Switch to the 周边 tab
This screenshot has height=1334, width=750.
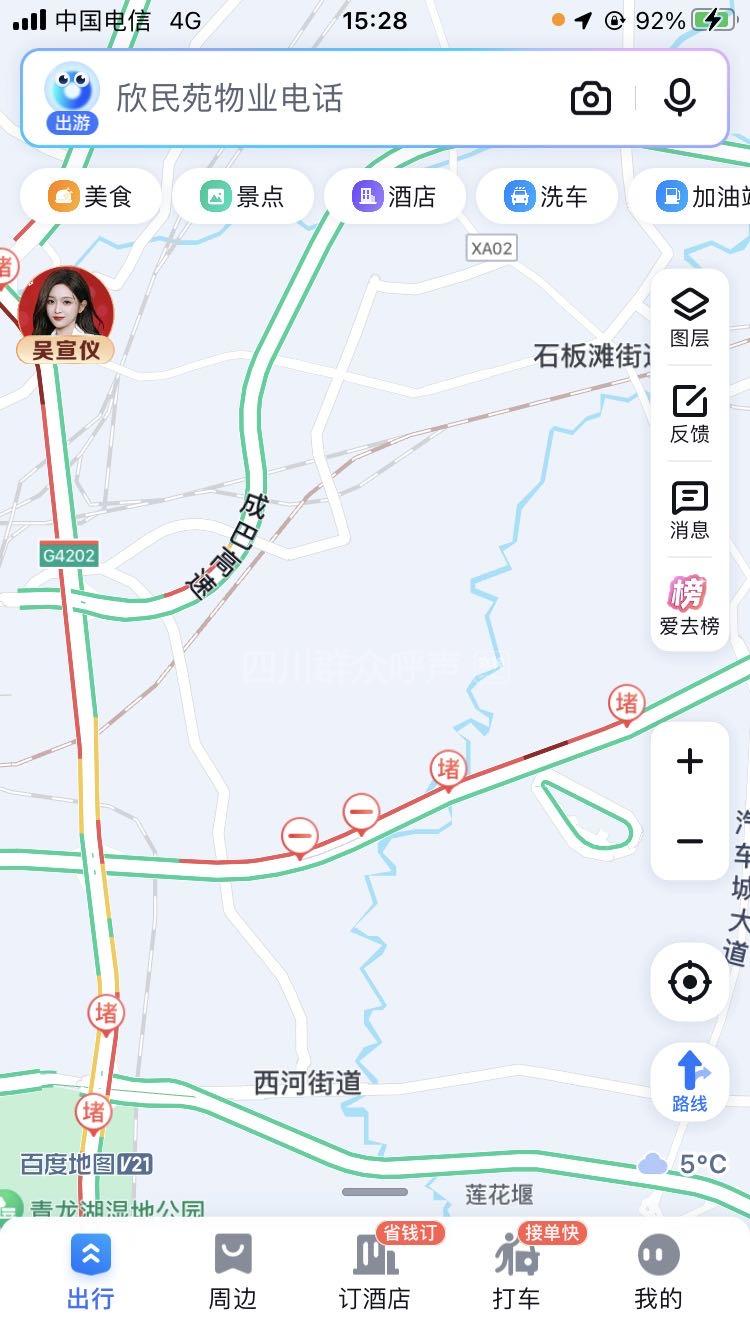click(233, 1270)
